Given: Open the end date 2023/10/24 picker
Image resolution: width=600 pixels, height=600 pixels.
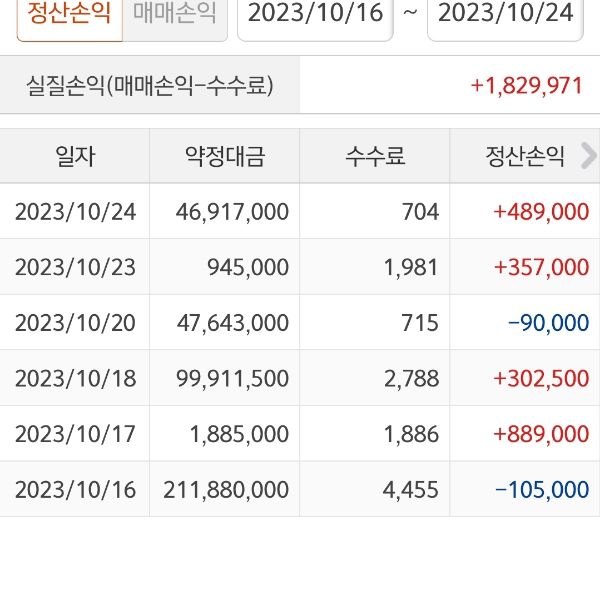Looking at the screenshot, I should (506, 14).
